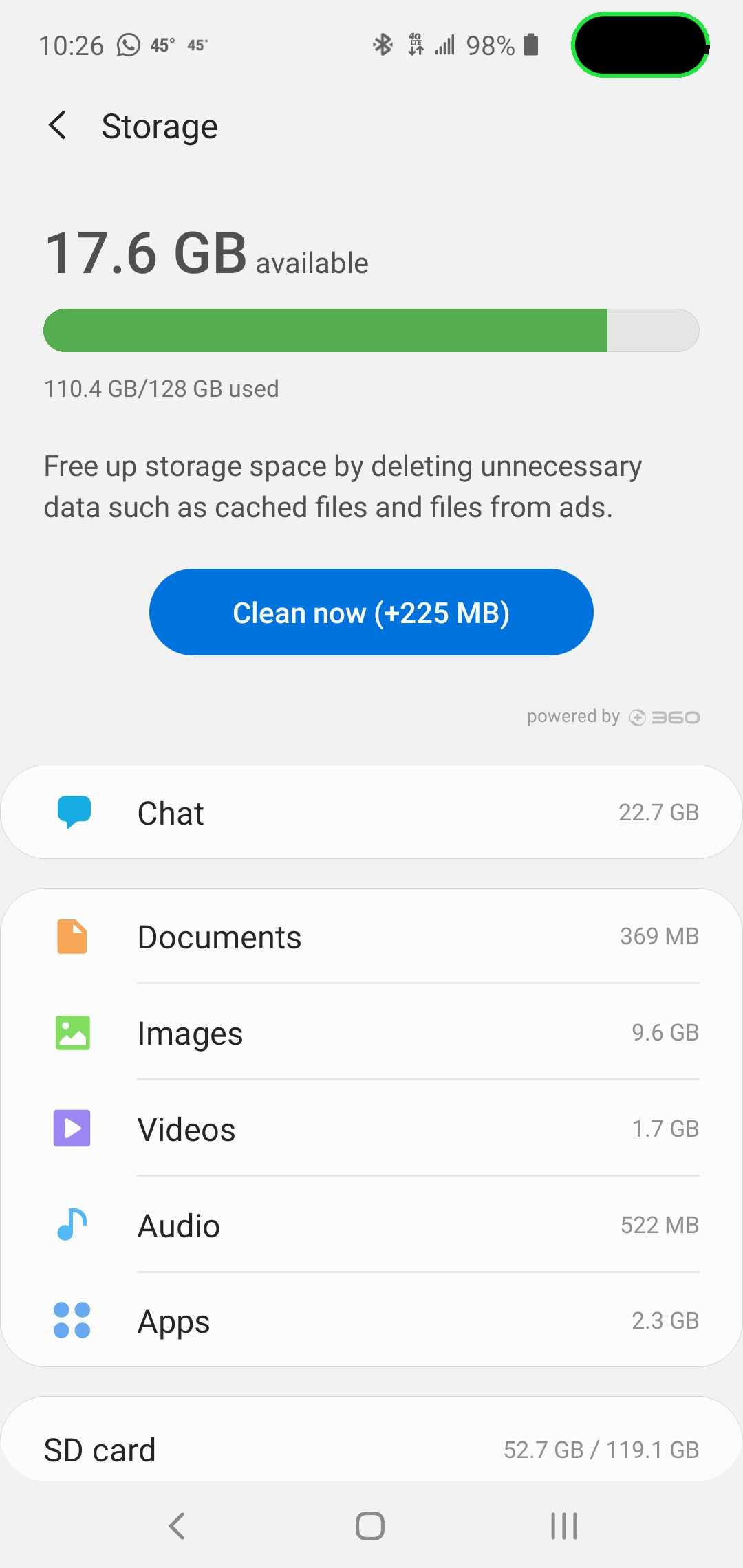The height and width of the screenshot is (1568, 743).
Task: Tap the Videos play icon
Action: click(x=71, y=1128)
